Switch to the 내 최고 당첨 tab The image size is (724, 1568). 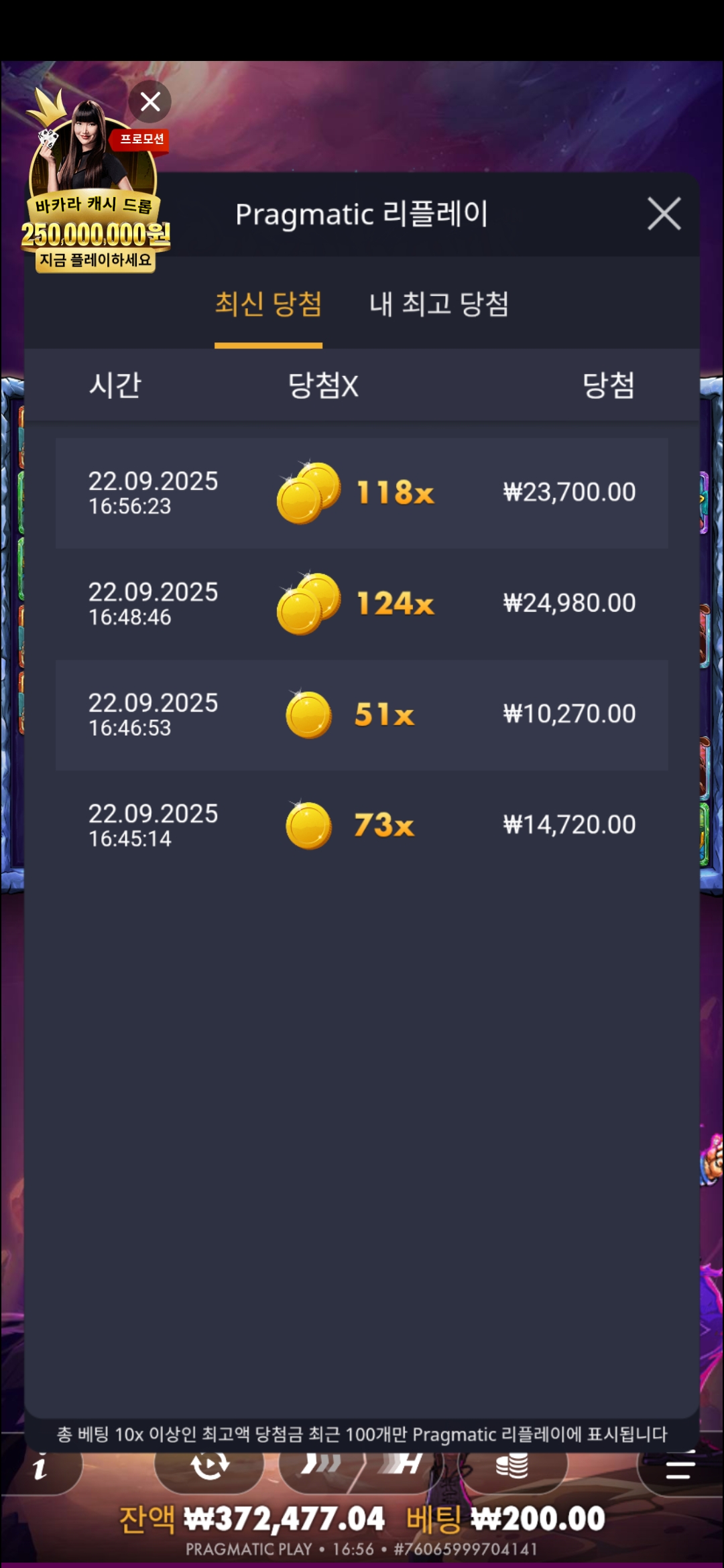click(x=439, y=304)
